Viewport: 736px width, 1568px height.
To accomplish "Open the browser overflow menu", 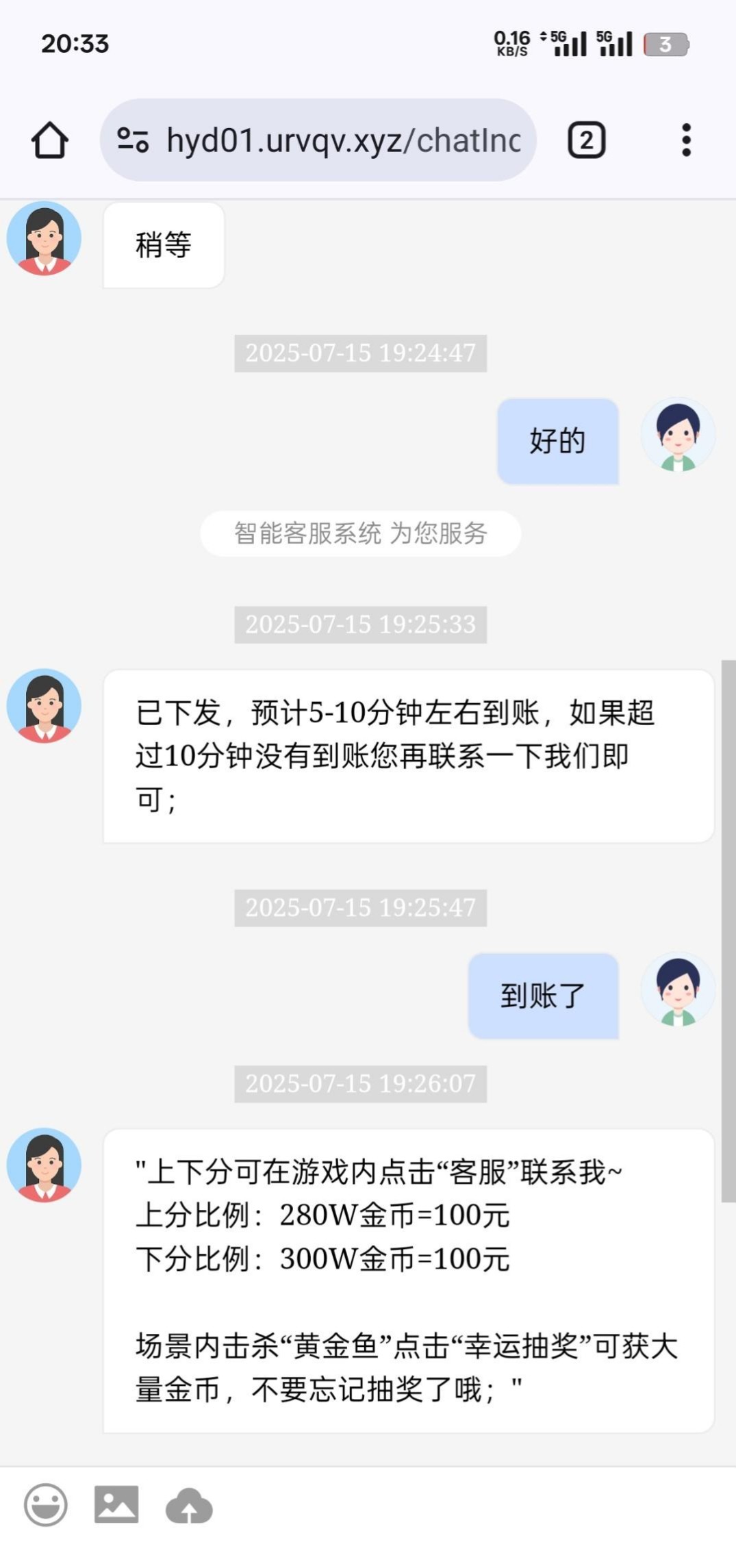I will tap(686, 140).
